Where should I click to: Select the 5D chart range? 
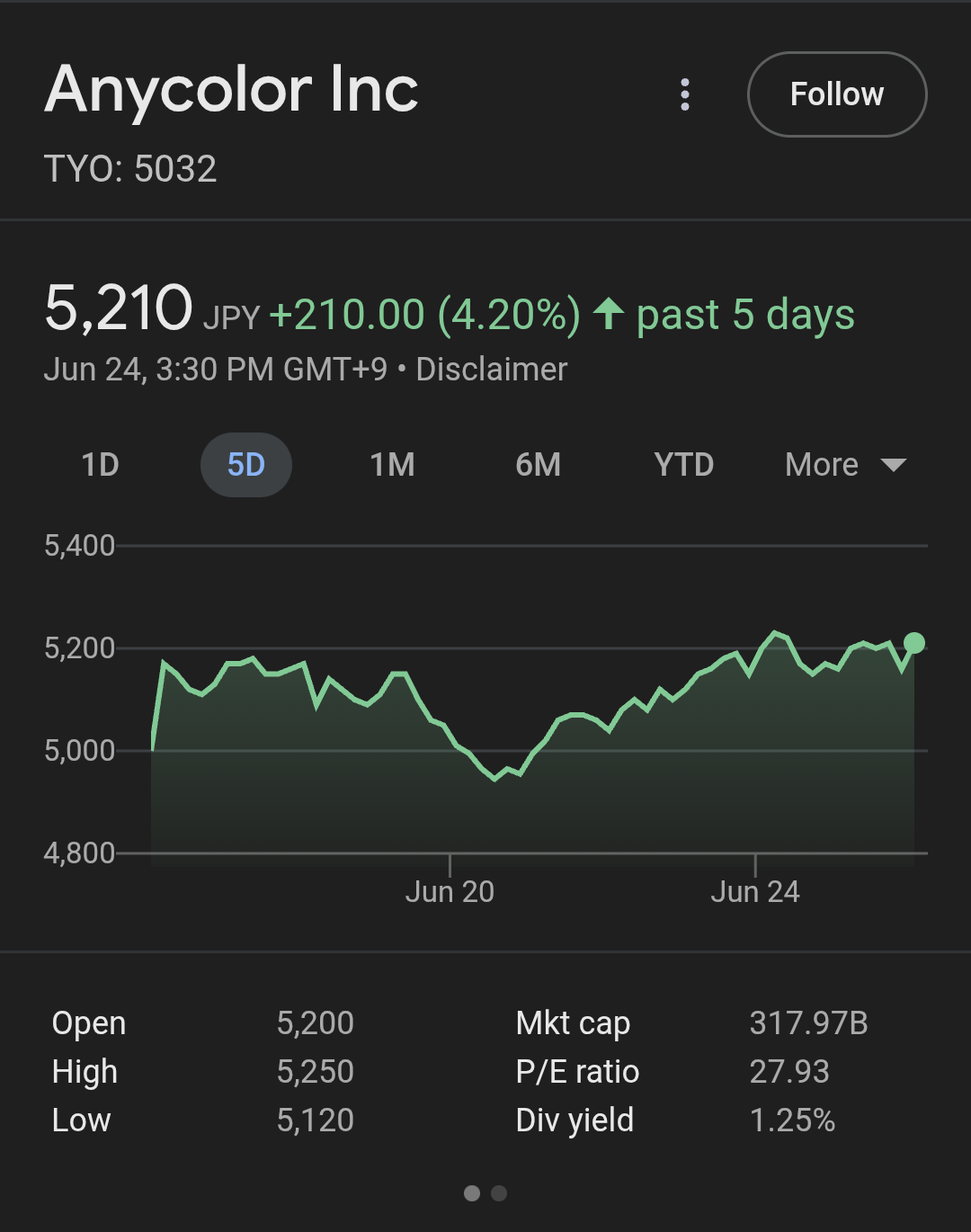click(x=245, y=465)
